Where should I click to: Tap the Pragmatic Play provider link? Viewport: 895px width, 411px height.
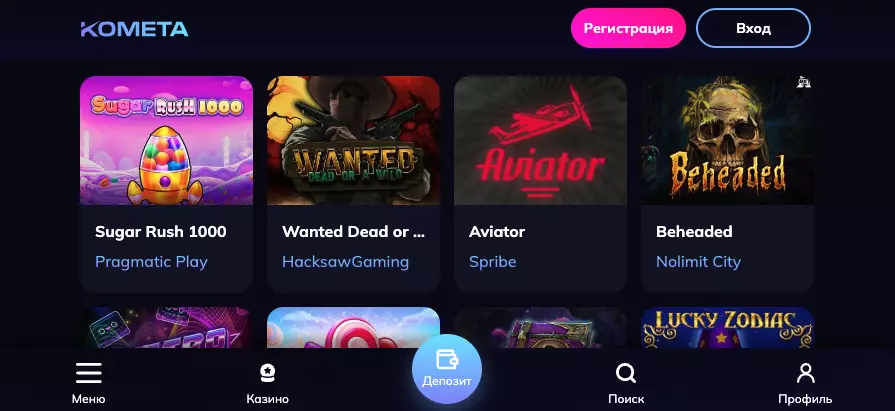point(151,262)
